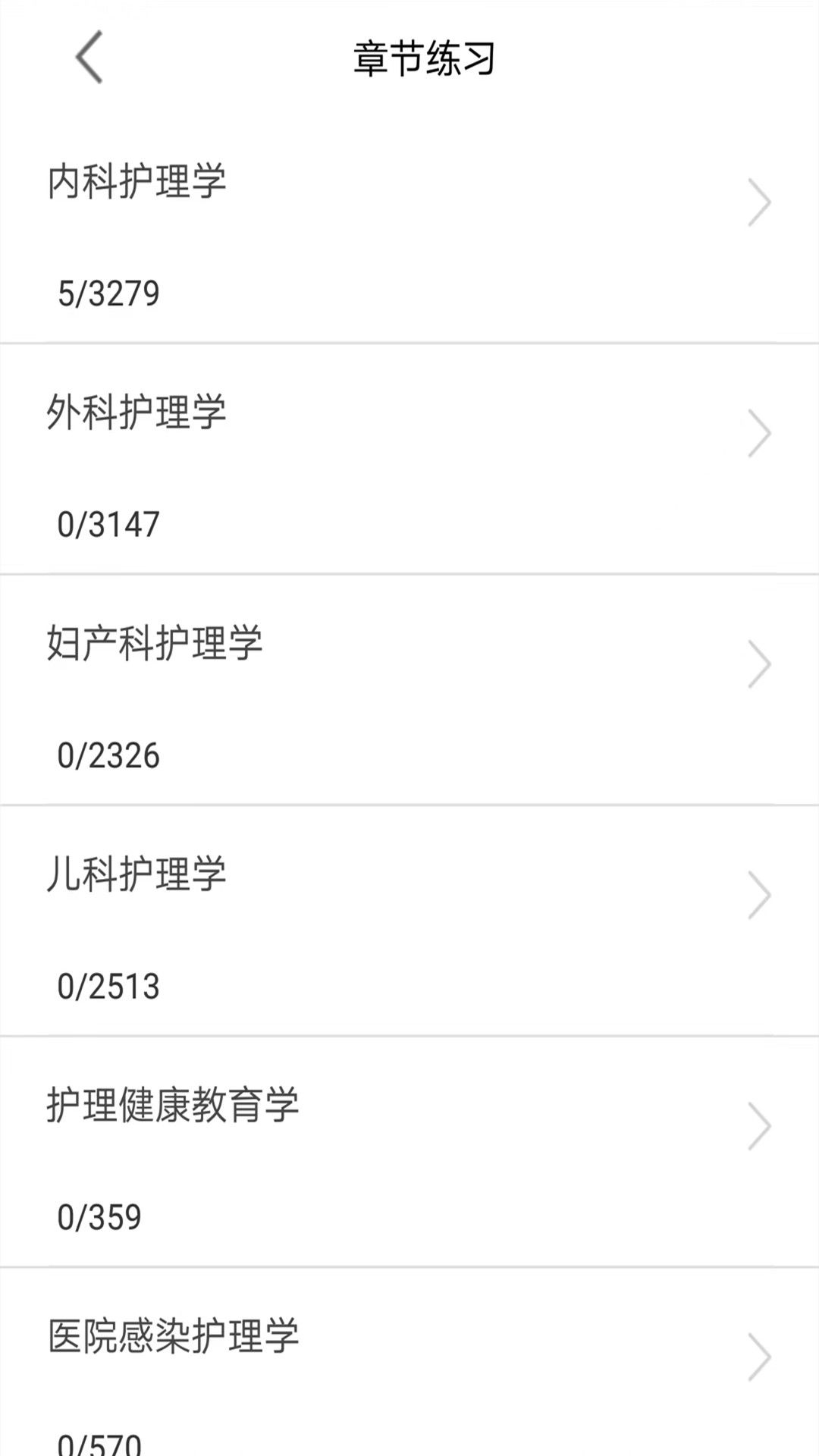Select 外科护理学 practice row
819x1456 pixels.
[409, 459]
